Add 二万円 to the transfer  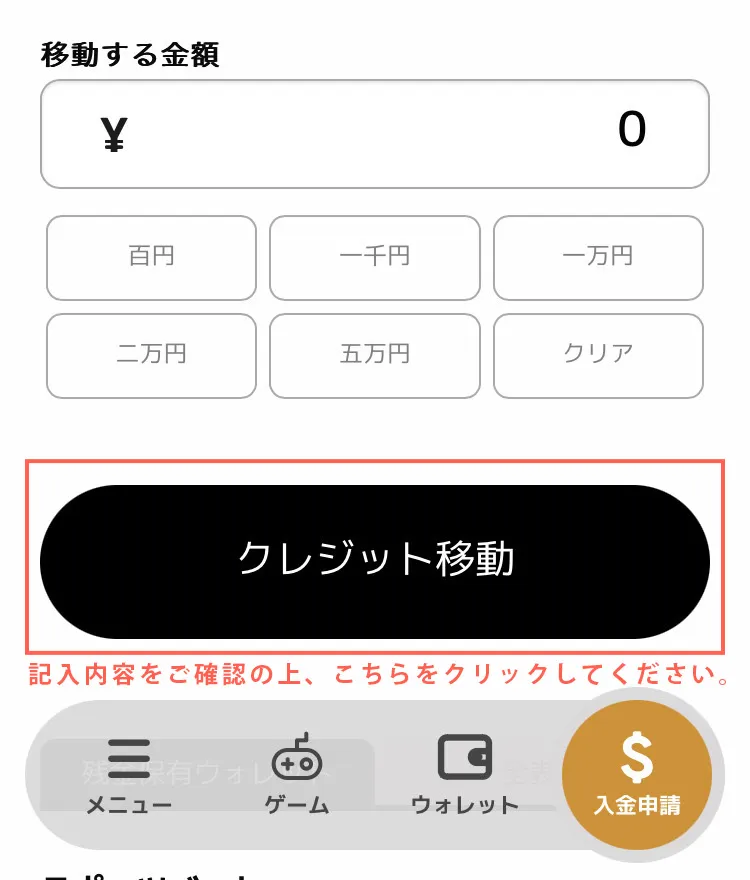(151, 355)
